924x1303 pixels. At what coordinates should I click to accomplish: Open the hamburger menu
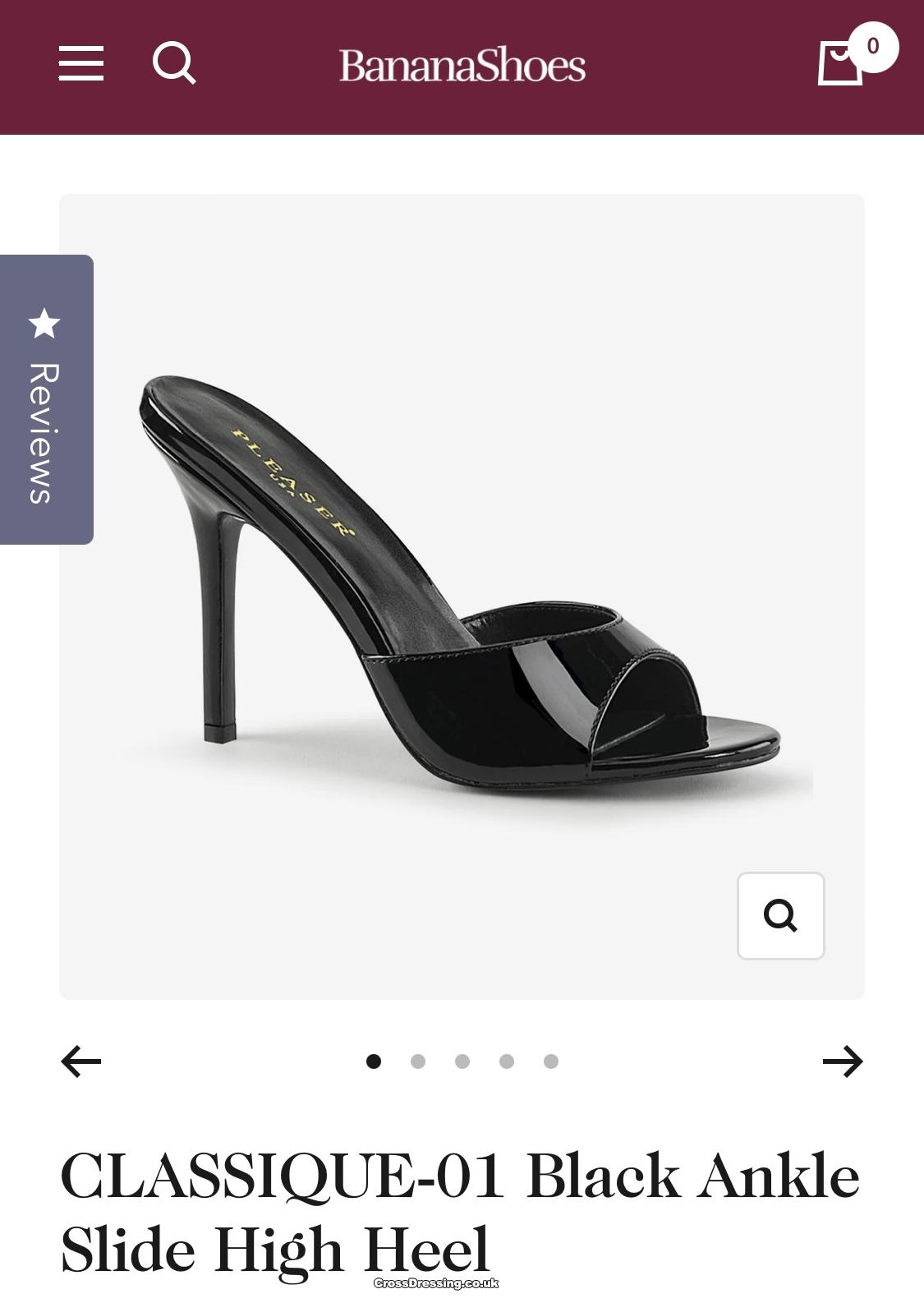click(81, 63)
